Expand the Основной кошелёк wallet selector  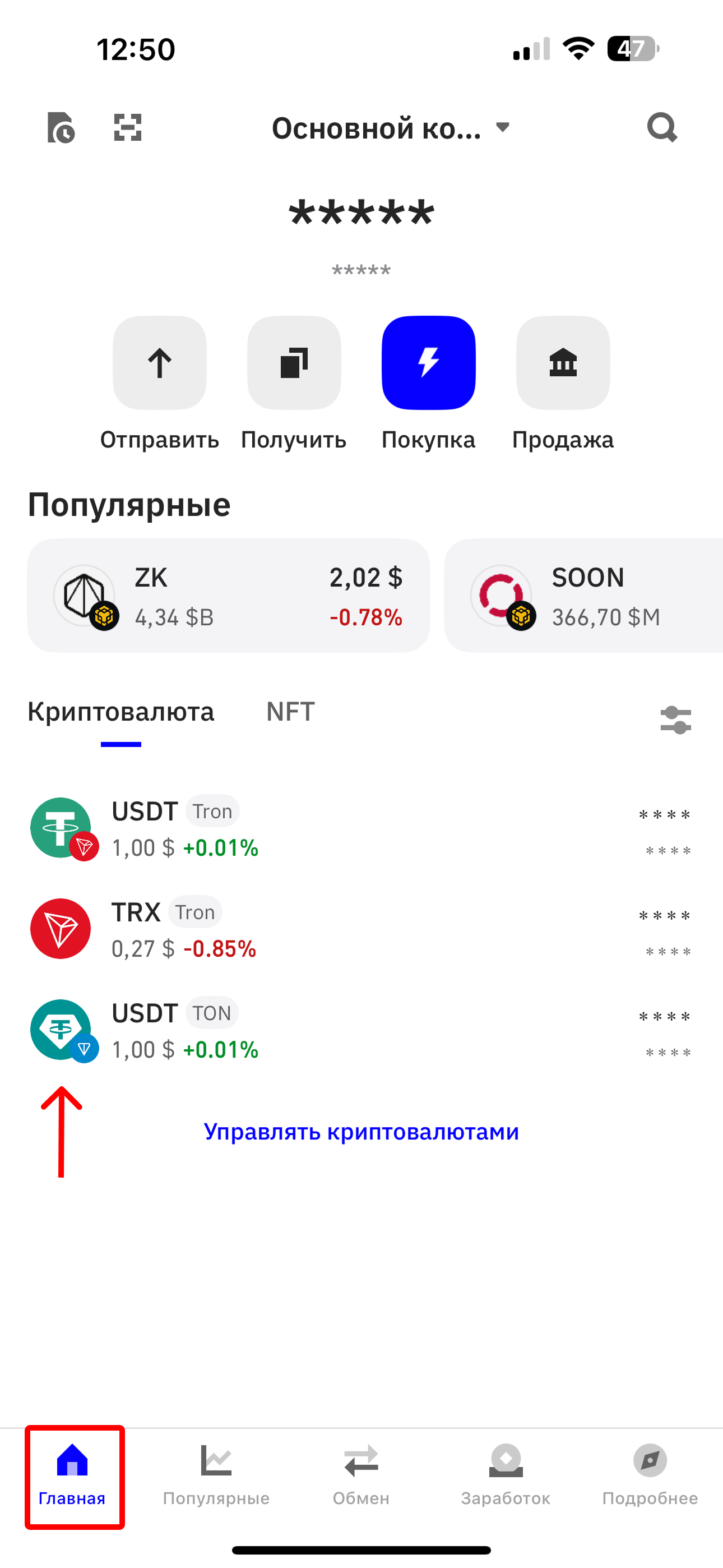tap(390, 128)
